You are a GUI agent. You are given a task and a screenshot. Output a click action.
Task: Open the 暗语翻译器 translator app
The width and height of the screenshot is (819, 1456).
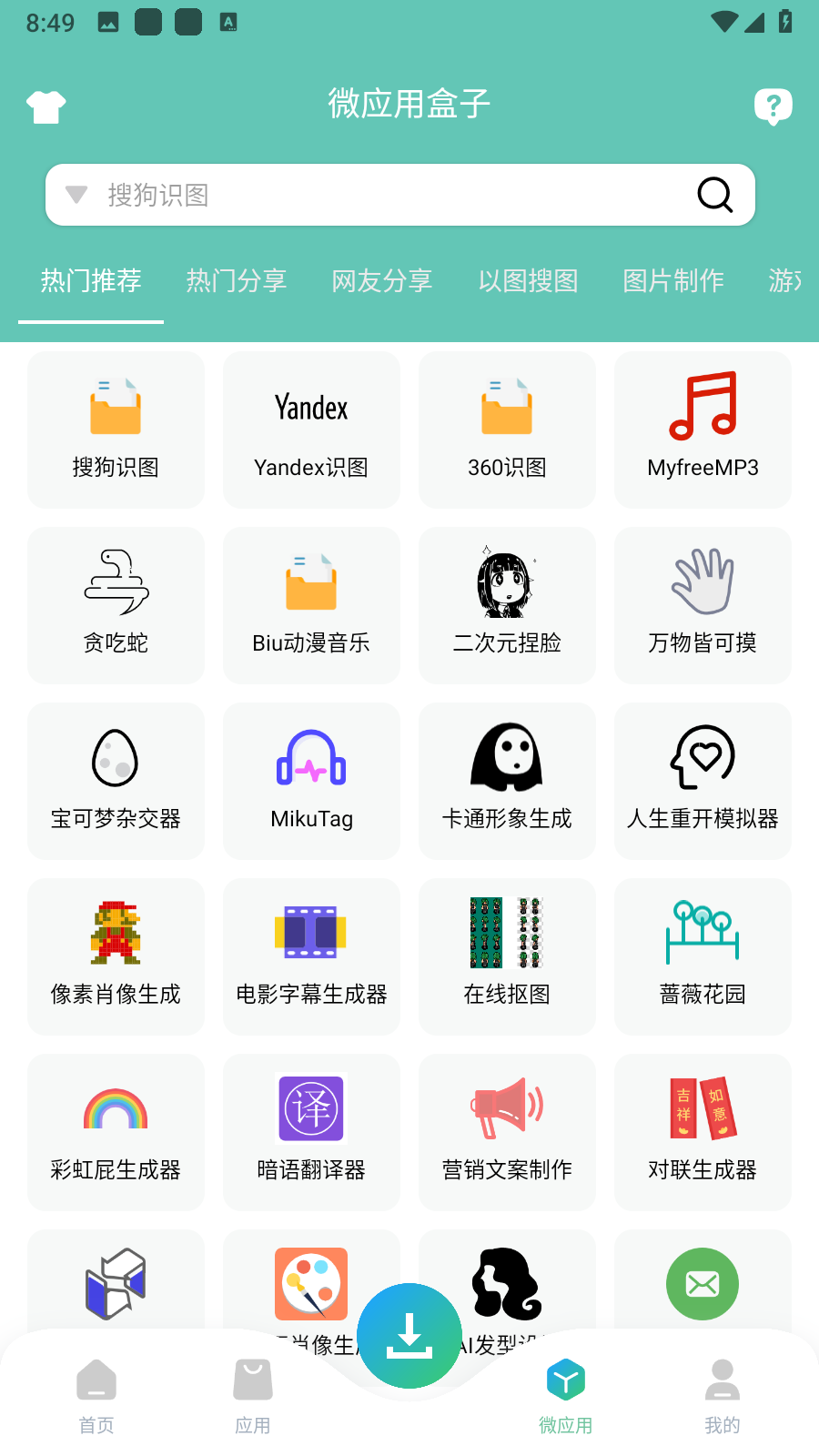tap(311, 1133)
